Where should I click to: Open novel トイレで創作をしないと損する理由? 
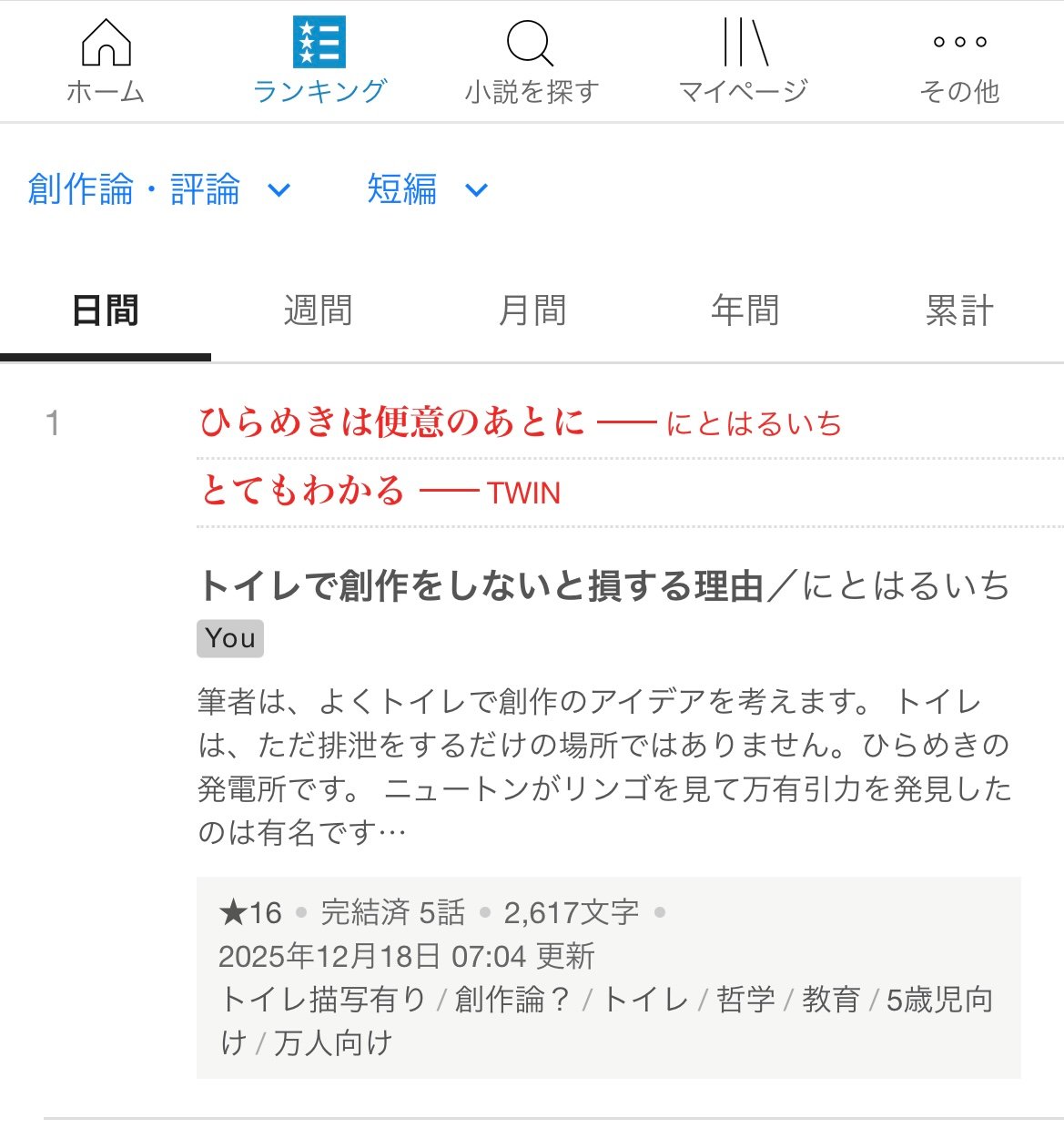(x=481, y=585)
